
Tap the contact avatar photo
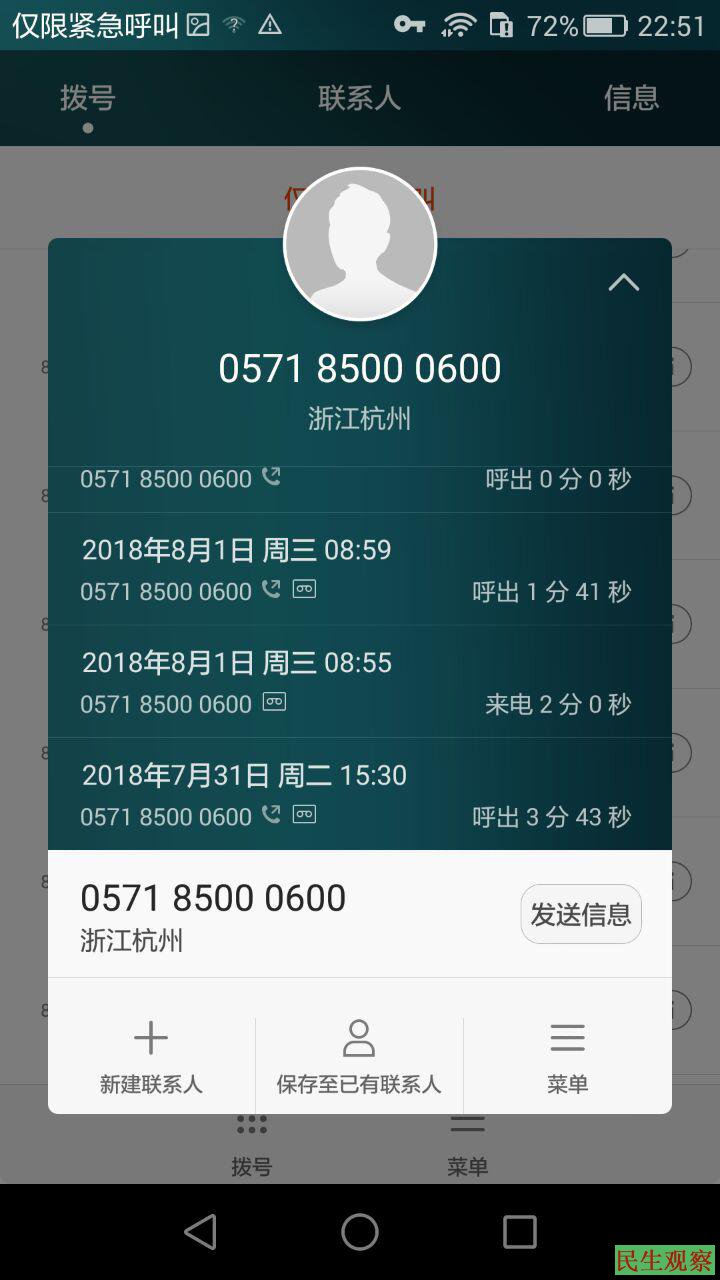pos(360,244)
